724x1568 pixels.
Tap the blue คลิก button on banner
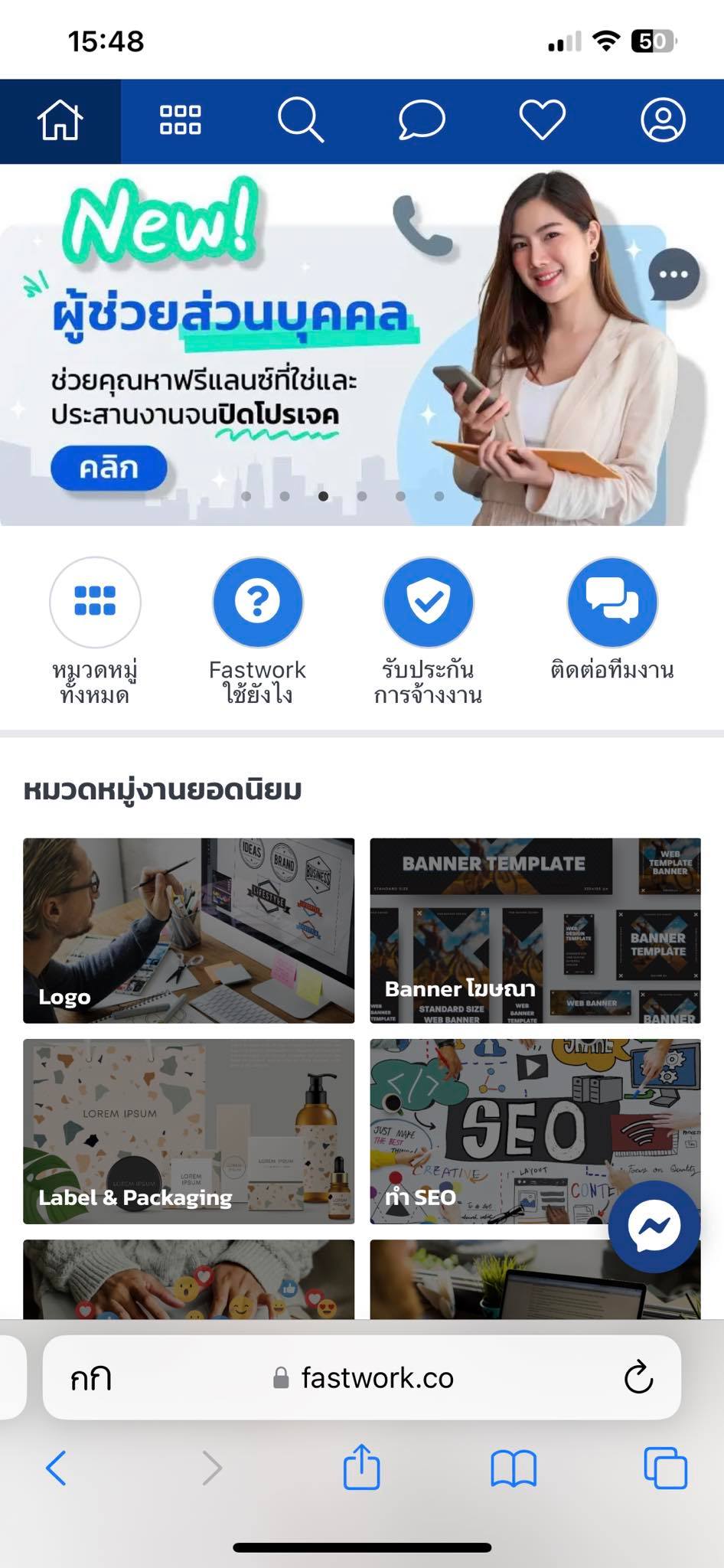coord(109,468)
